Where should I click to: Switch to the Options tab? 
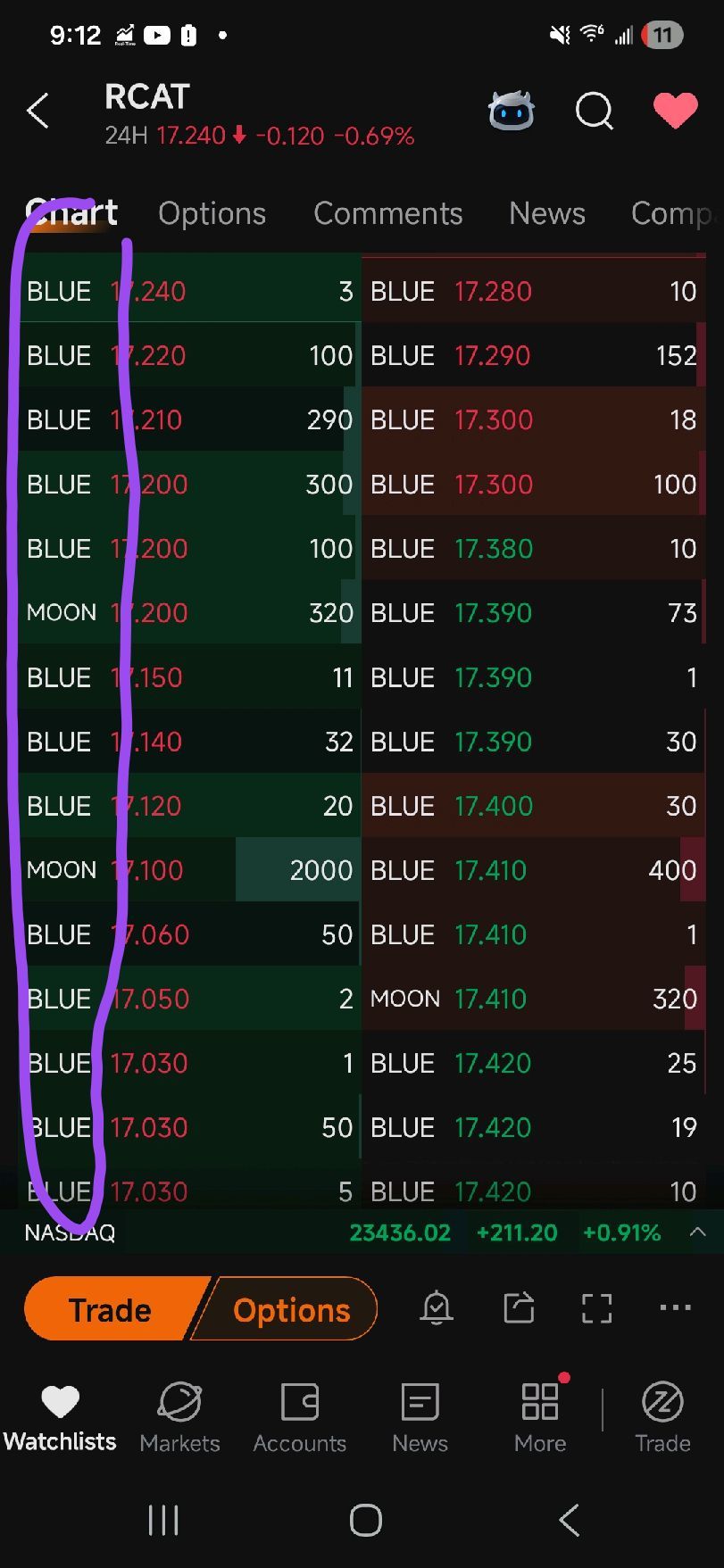click(x=212, y=213)
